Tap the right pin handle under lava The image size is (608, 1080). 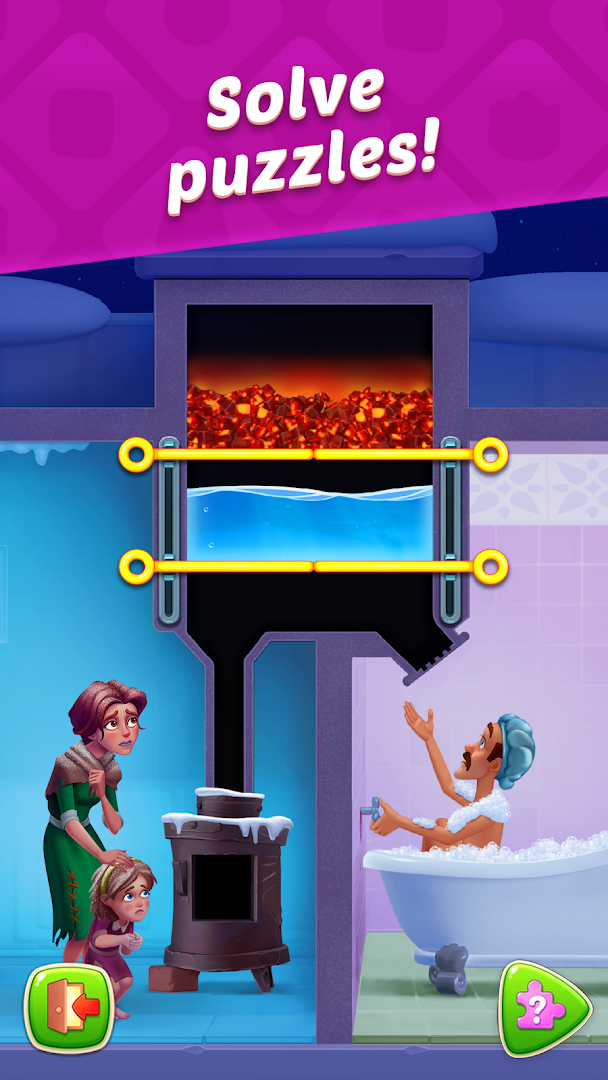[490, 455]
